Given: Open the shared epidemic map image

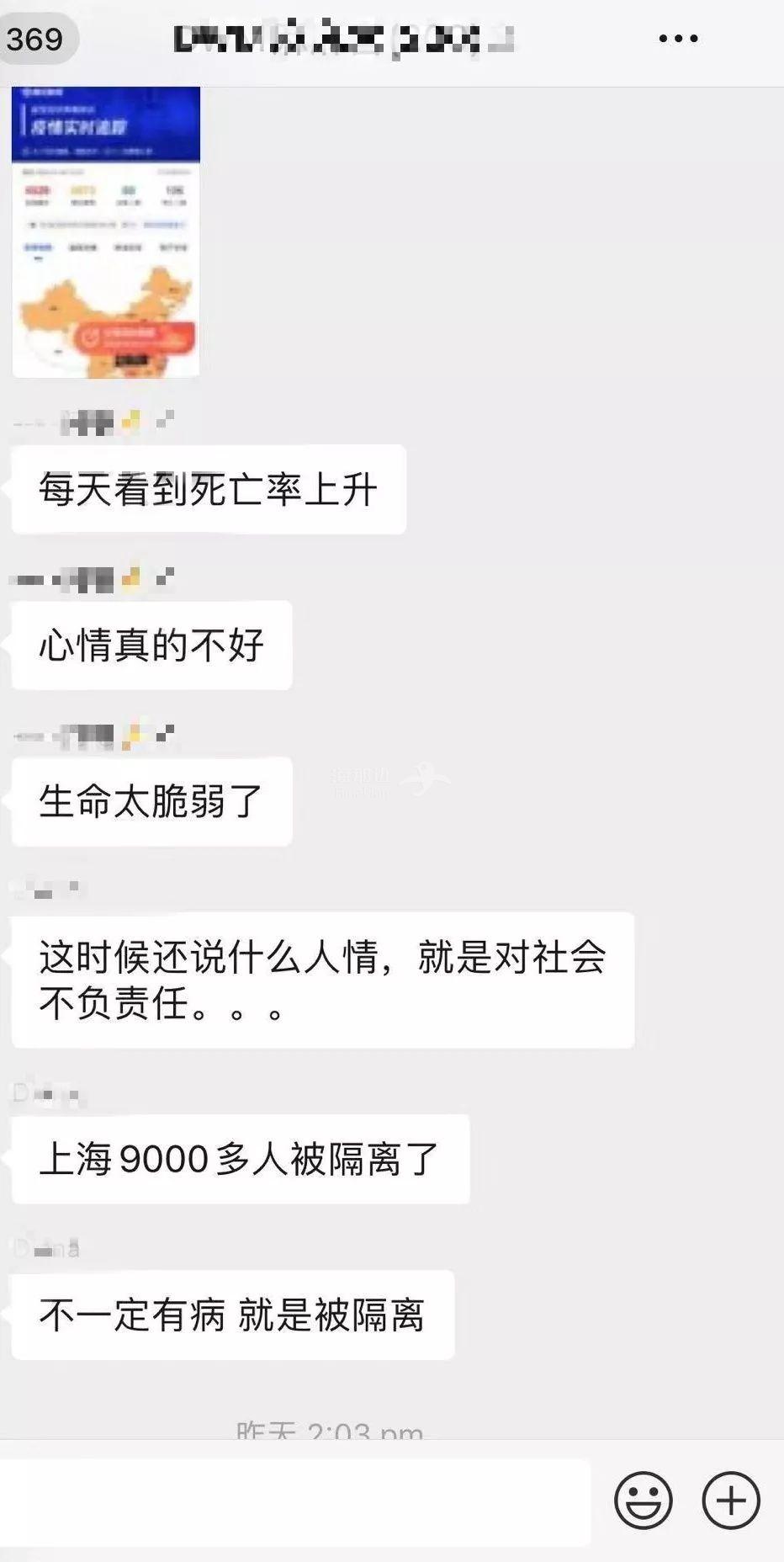Looking at the screenshot, I should [106, 231].
